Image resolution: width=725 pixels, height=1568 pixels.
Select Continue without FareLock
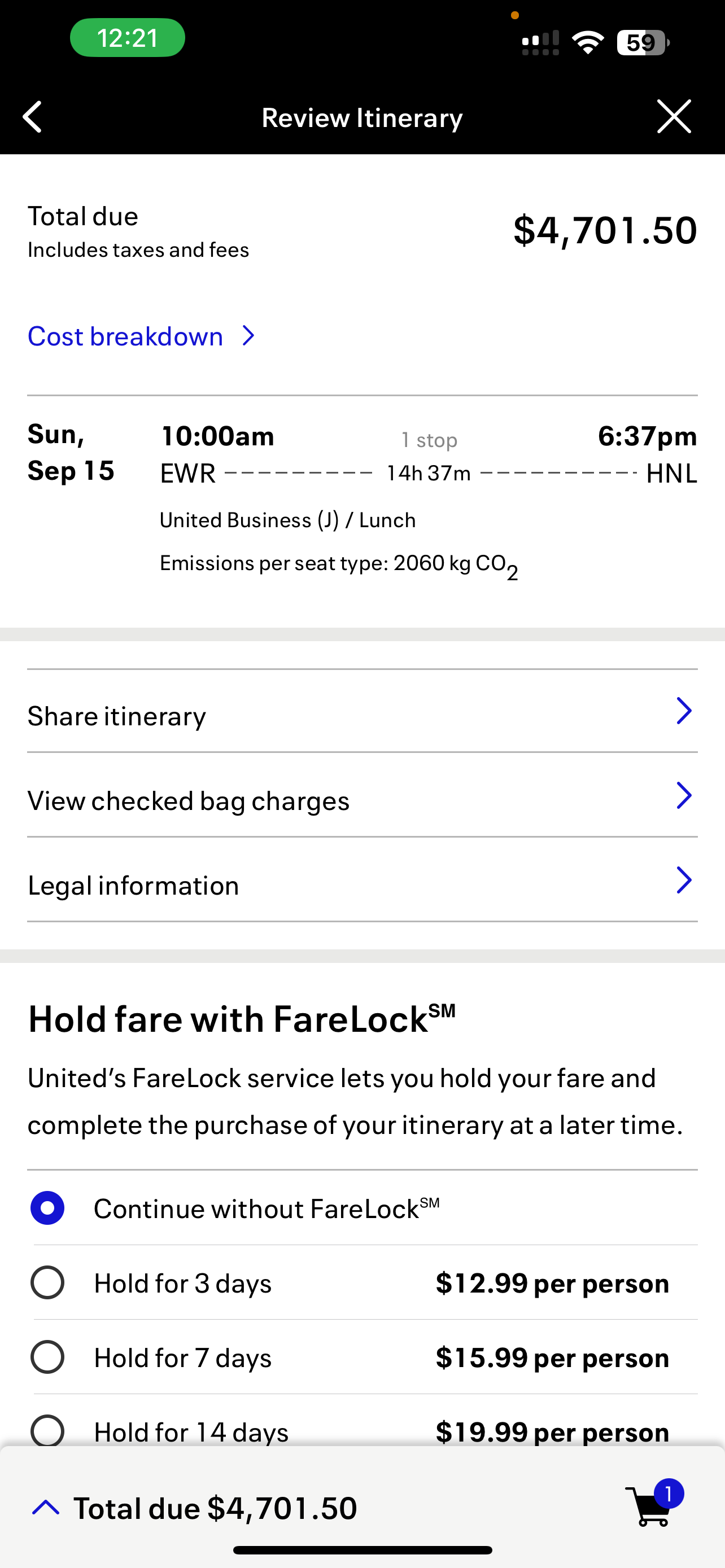coord(362,1208)
